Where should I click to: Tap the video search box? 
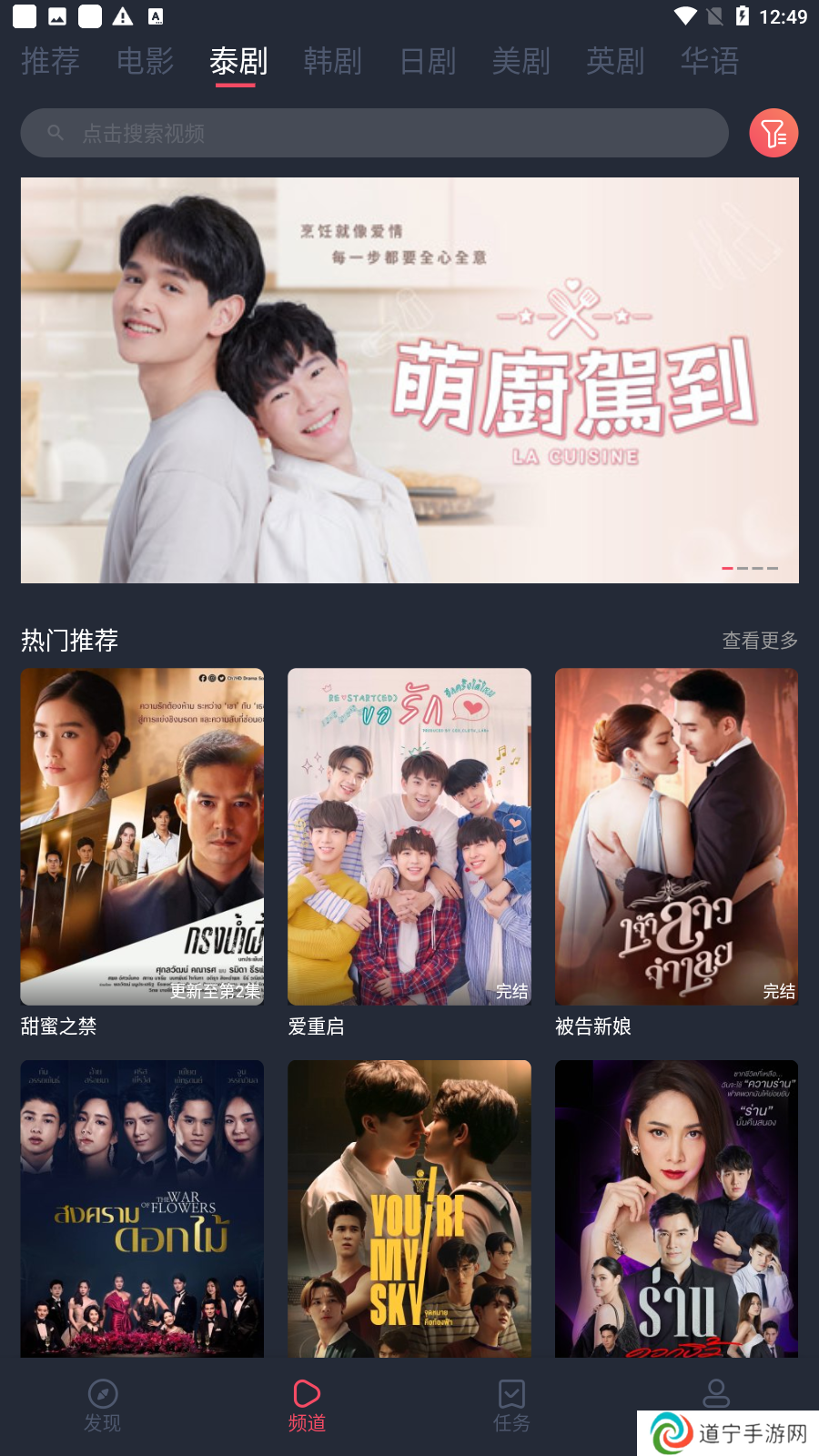tap(374, 134)
